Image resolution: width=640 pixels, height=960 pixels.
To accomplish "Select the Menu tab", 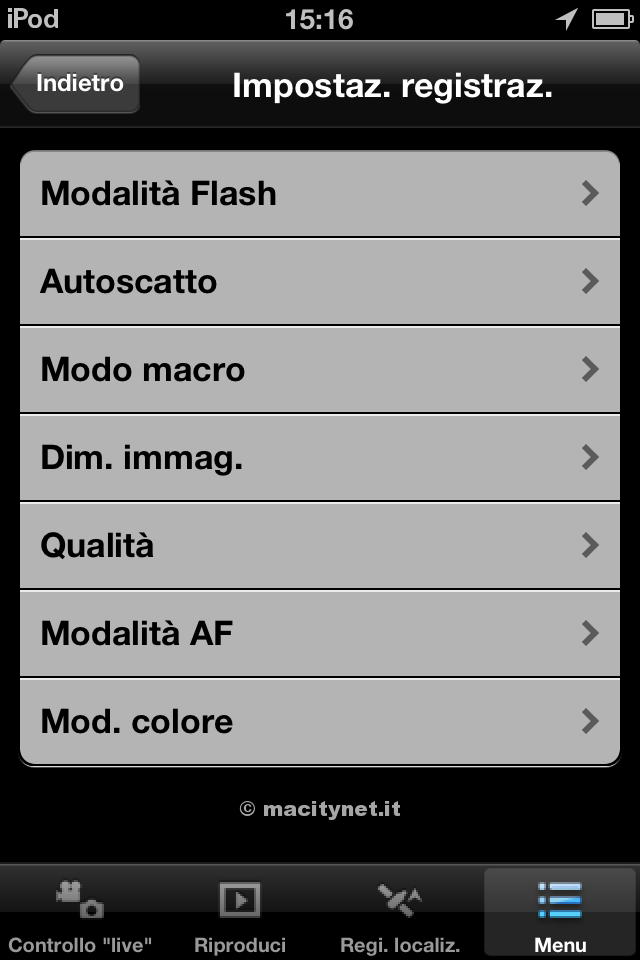I will coord(560,914).
